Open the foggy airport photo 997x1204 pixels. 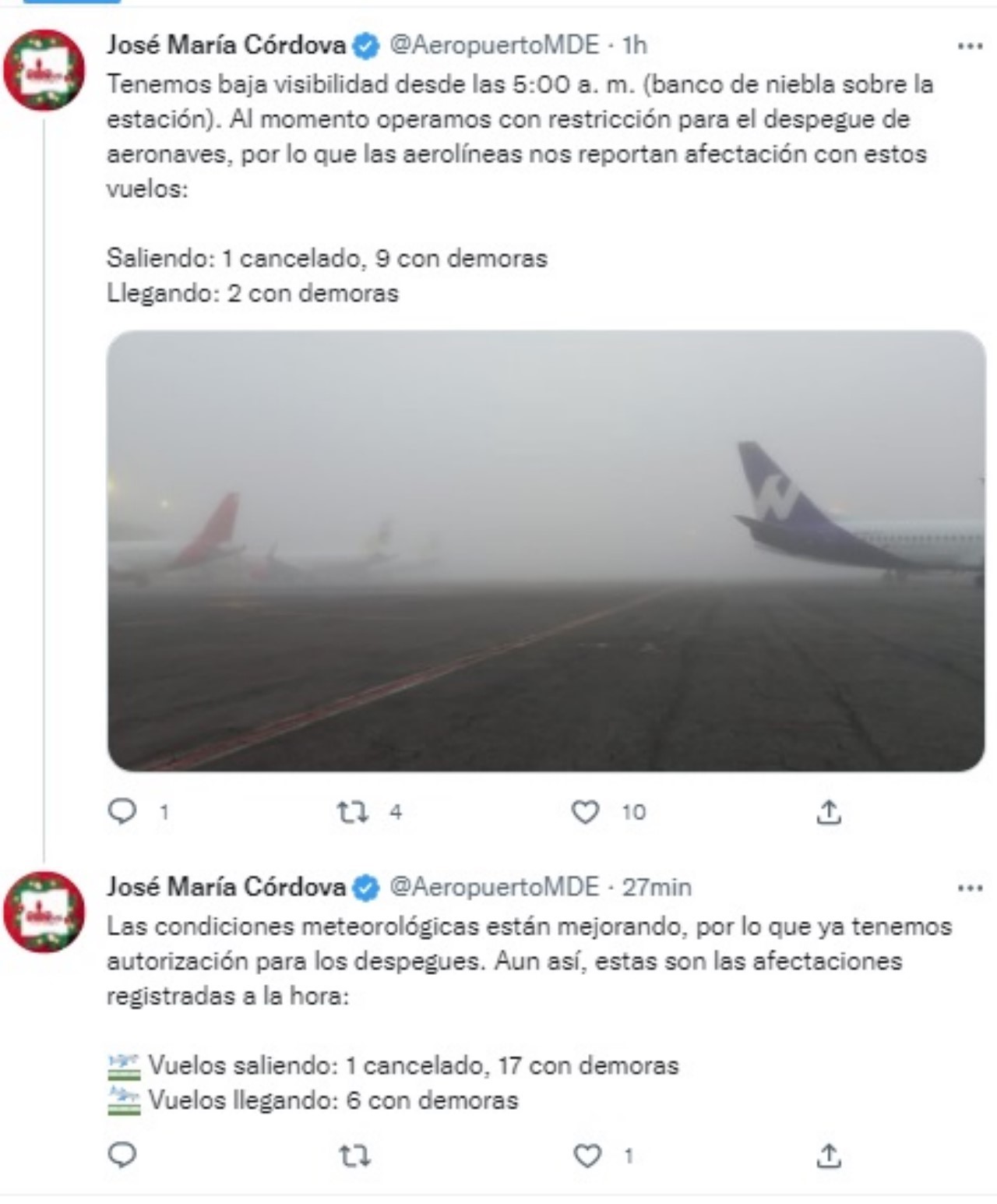(x=545, y=550)
